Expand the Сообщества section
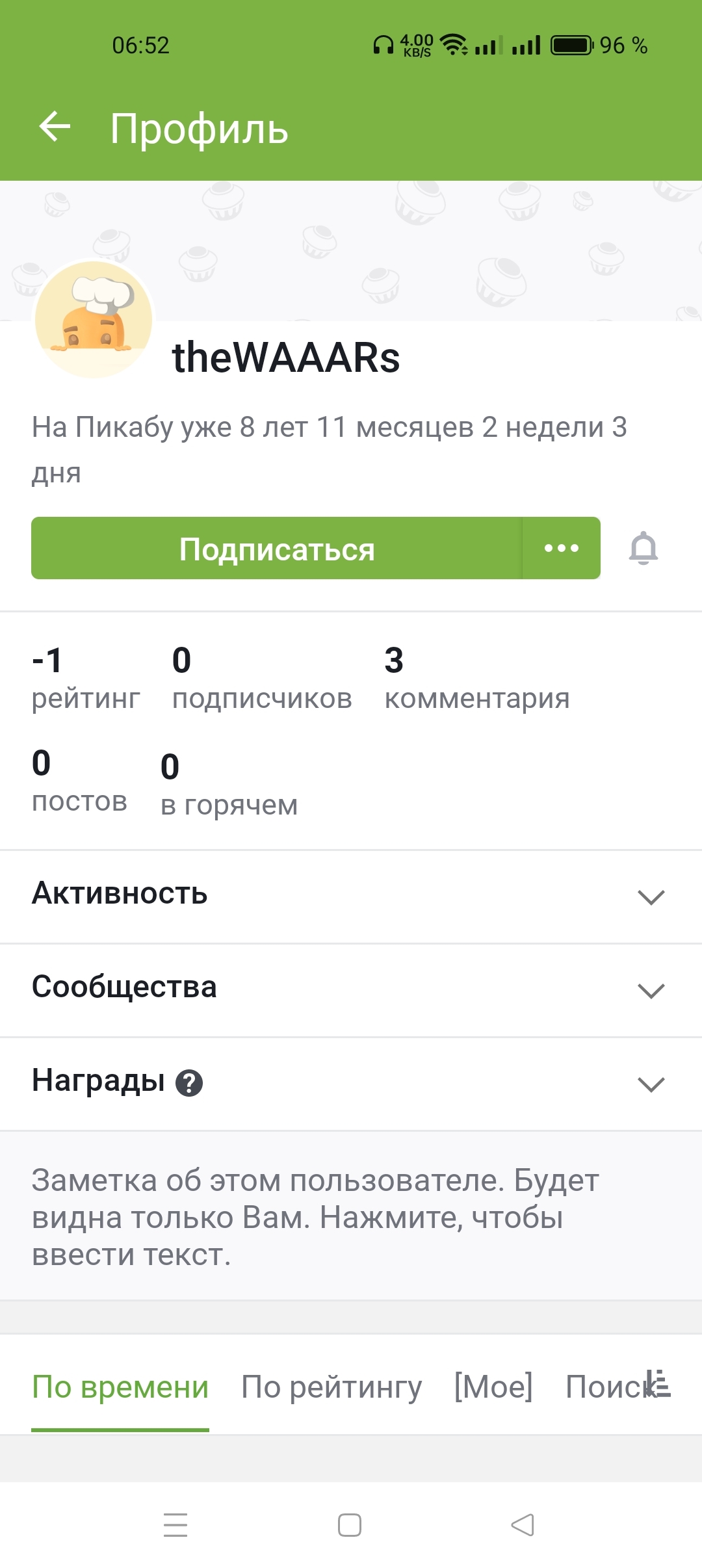The image size is (702, 1568). 651,991
